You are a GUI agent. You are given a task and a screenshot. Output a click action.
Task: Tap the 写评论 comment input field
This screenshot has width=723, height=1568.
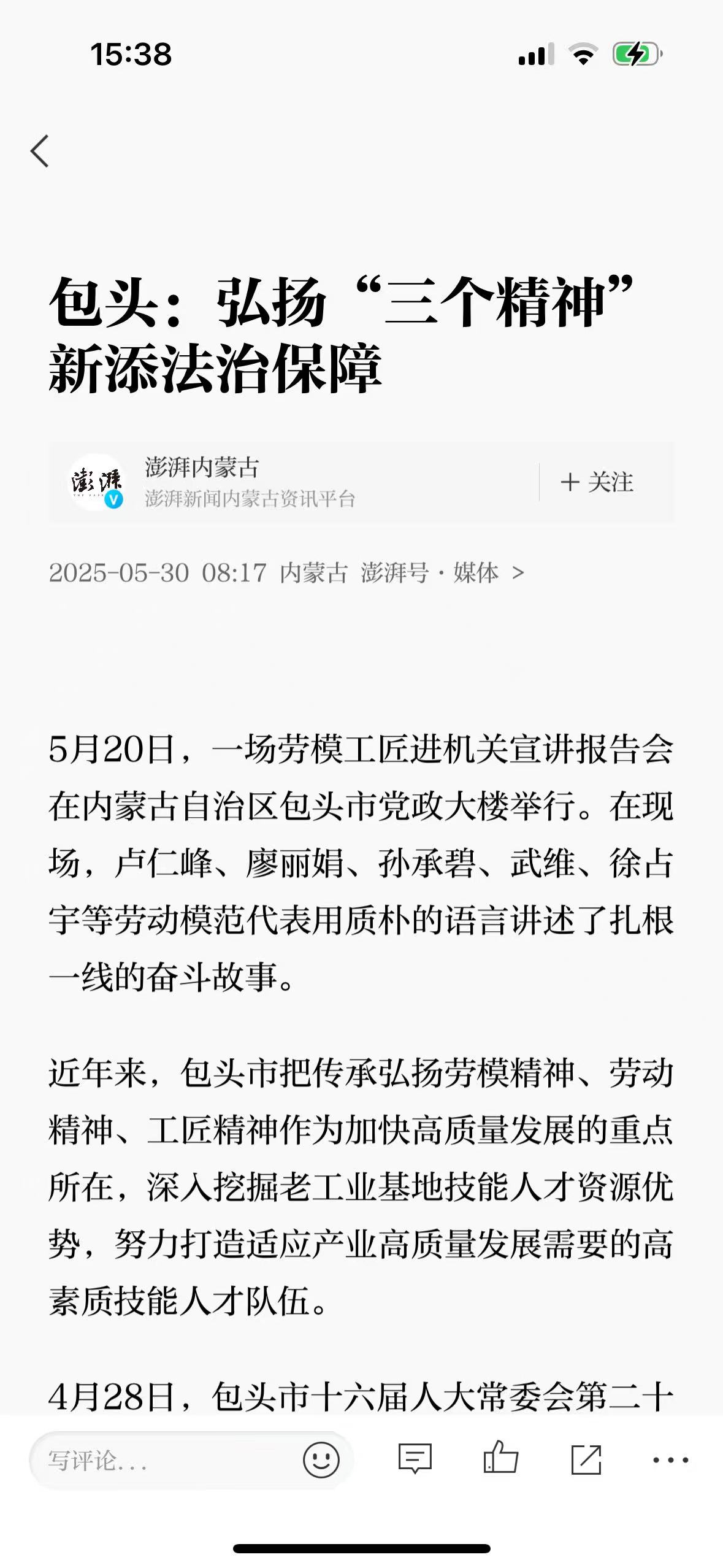(166, 1461)
